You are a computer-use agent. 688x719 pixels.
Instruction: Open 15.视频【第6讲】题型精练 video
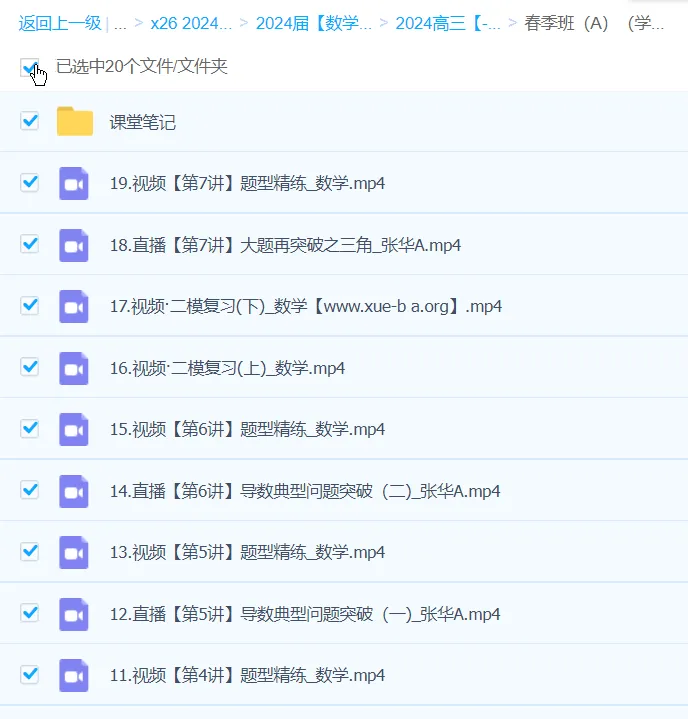(247, 429)
